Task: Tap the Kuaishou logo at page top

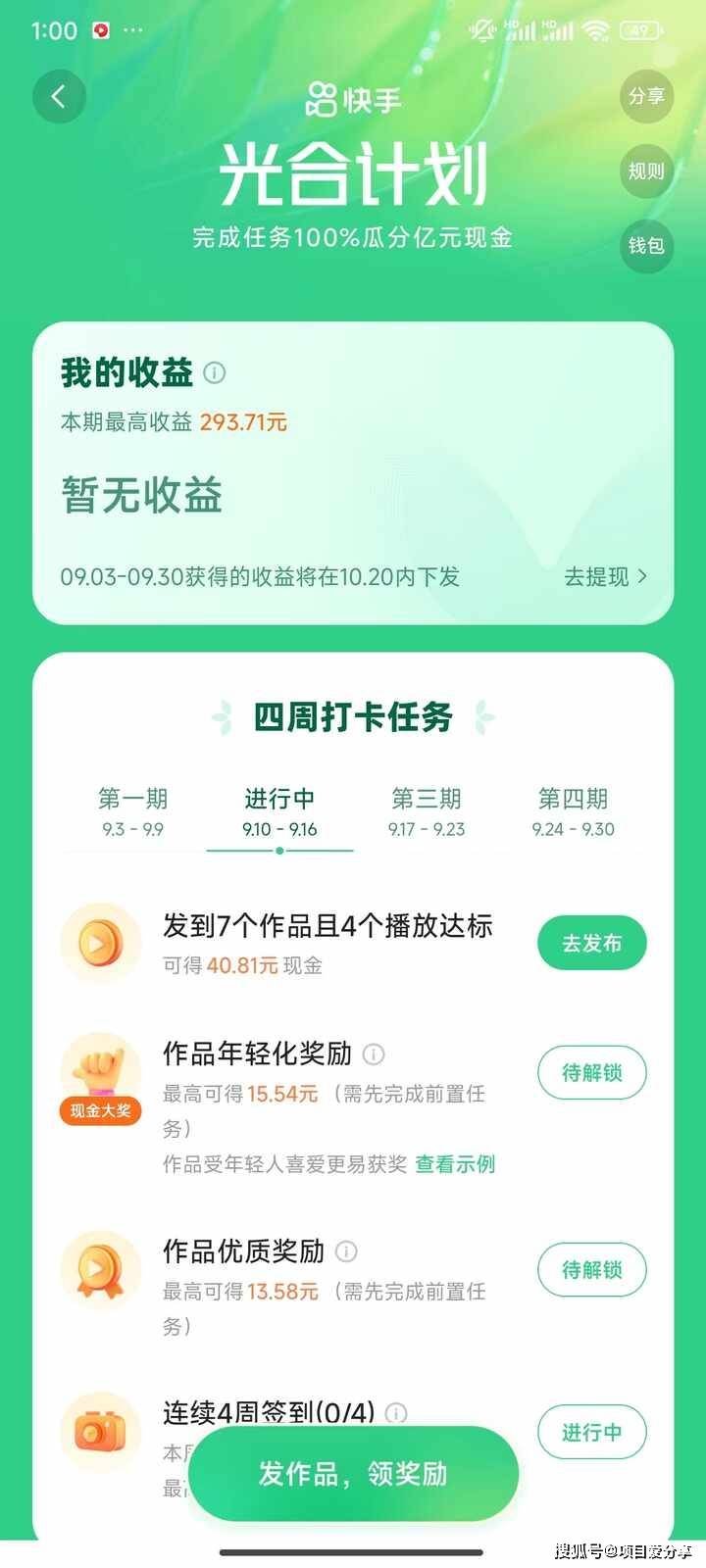Action: [x=353, y=95]
